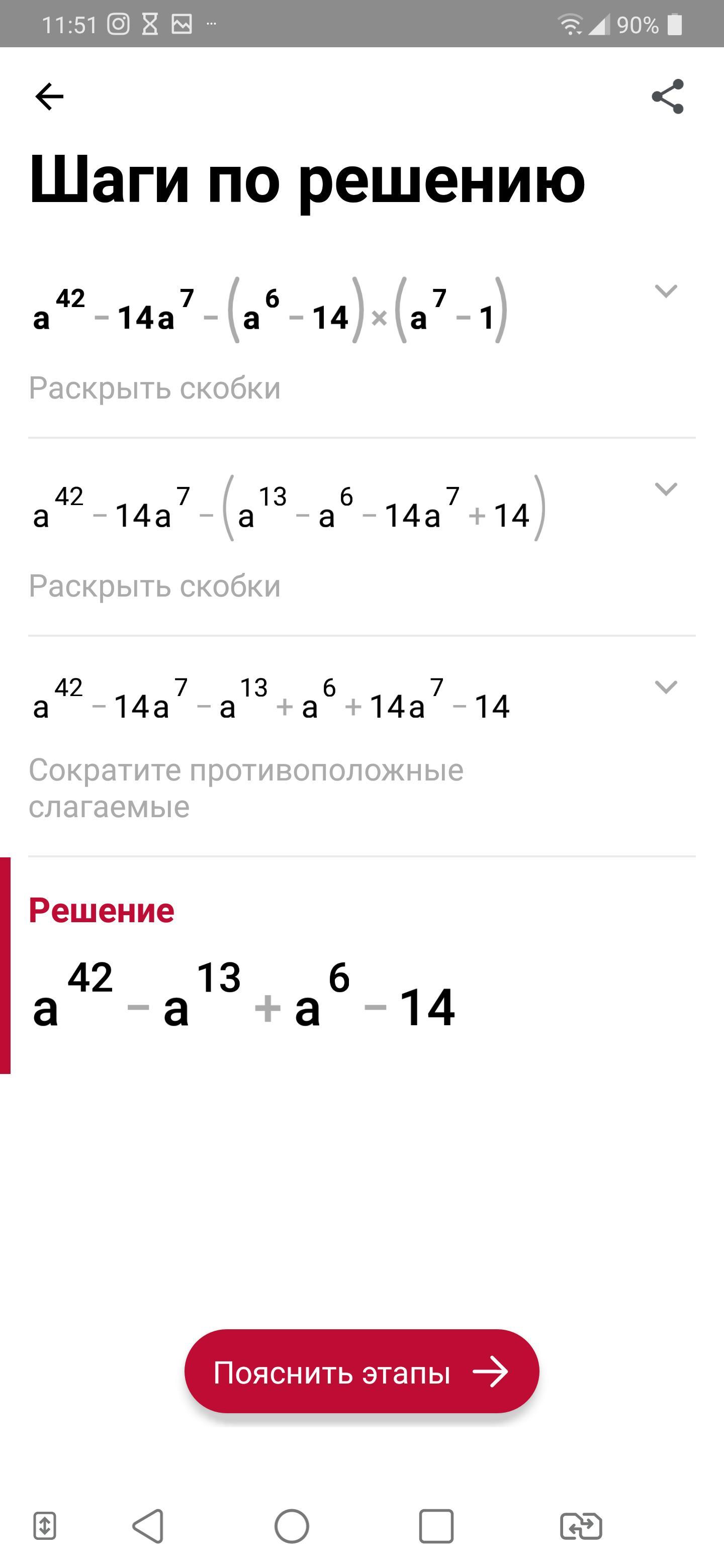The height and width of the screenshot is (1568, 724).
Task: Share the solution steps
Action: point(667,97)
